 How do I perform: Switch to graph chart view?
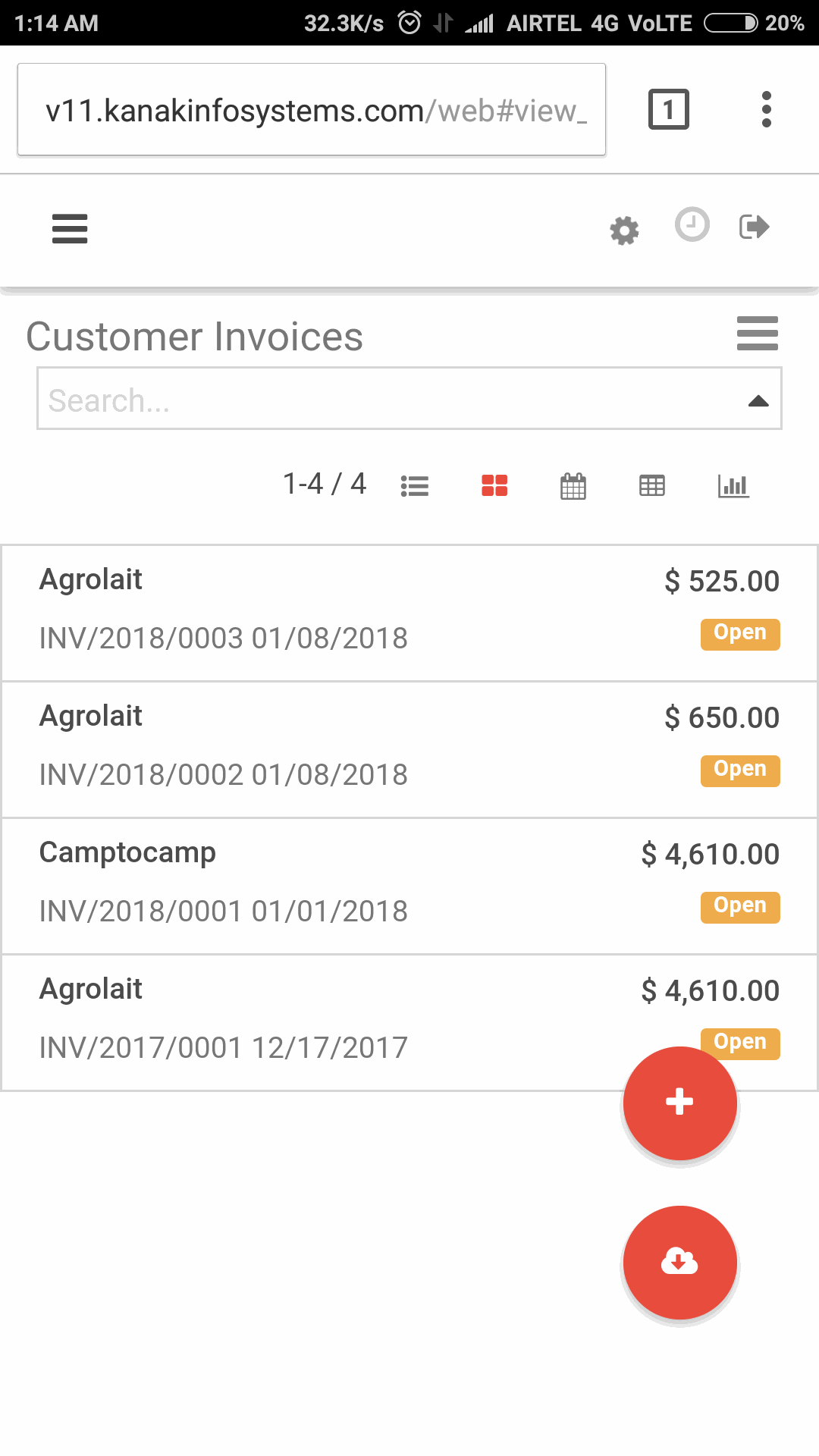click(733, 486)
